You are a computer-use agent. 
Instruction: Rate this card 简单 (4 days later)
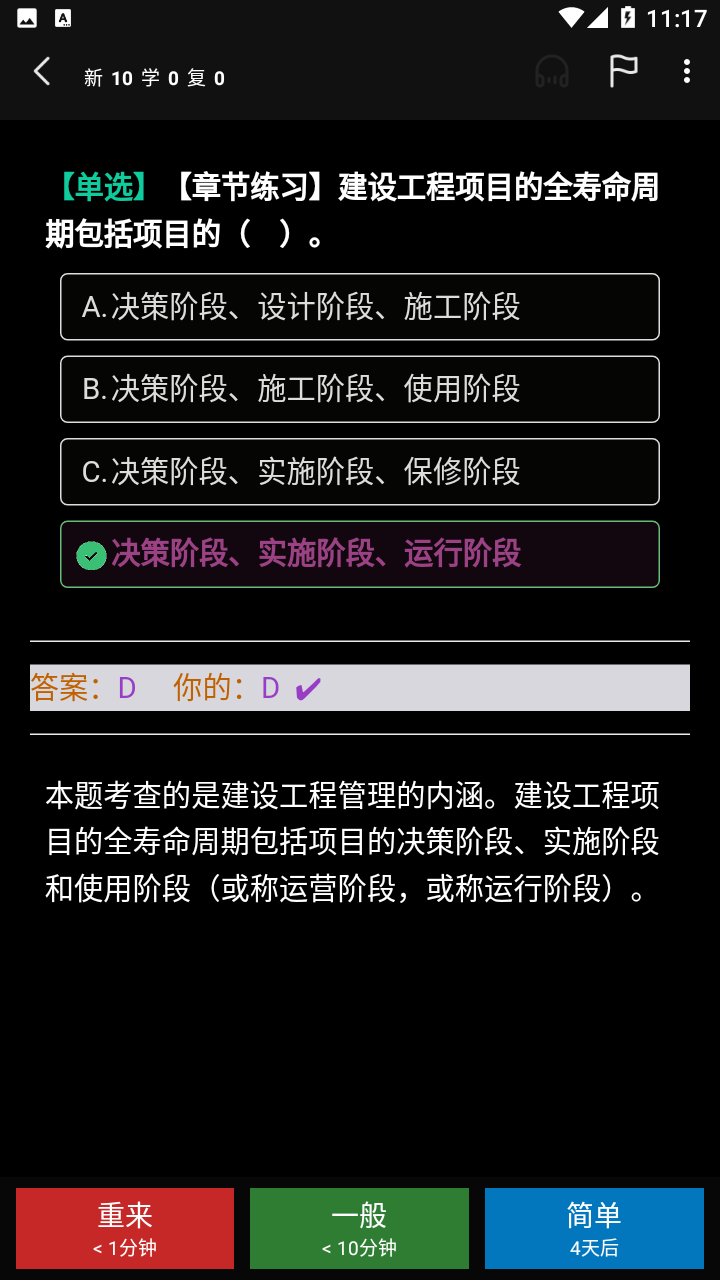tap(594, 1228)
